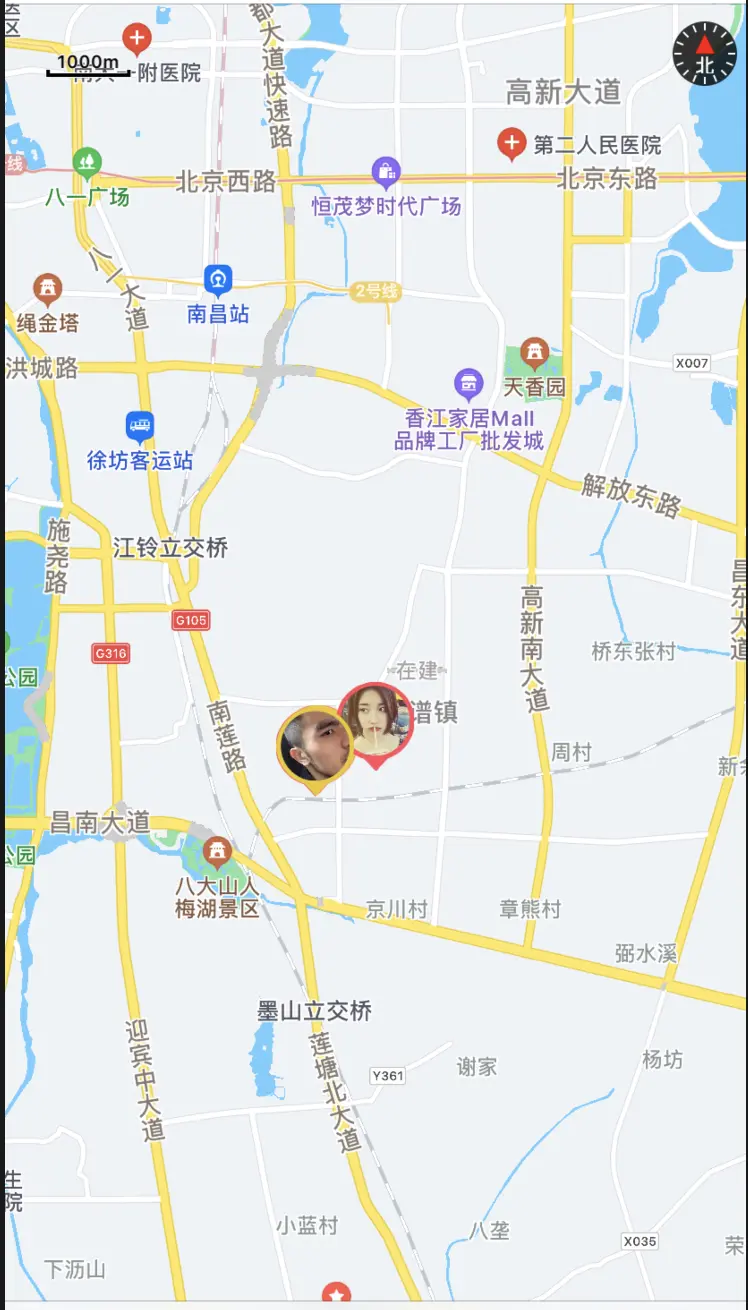This screenshot has width=748, height=1310.
Task: Click the 恒茂梦时代广场 shopping mall icon
Action: tap(385, 172)
